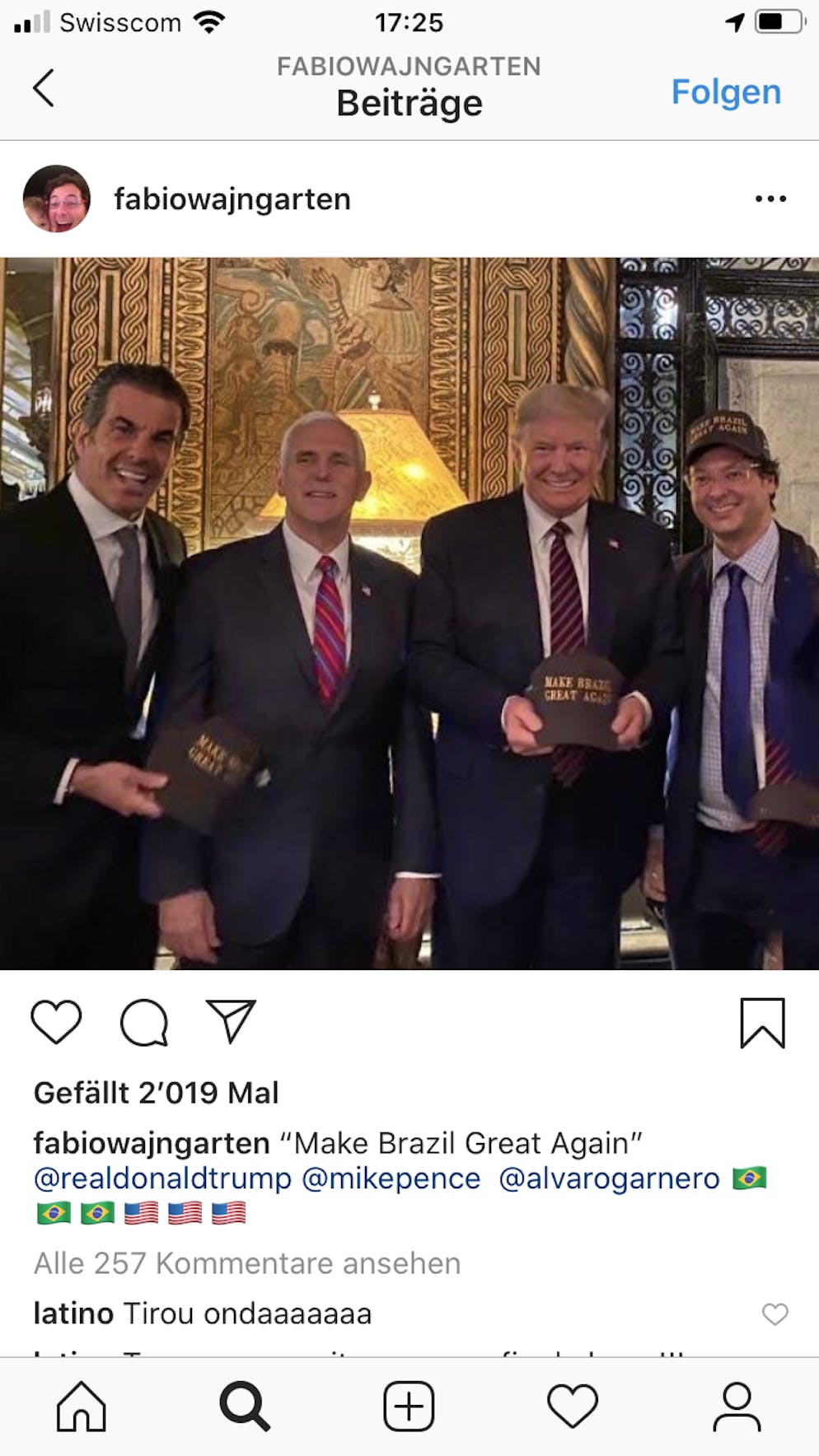
Task: Open the Search tab
Action: [x=245, y=1406]
